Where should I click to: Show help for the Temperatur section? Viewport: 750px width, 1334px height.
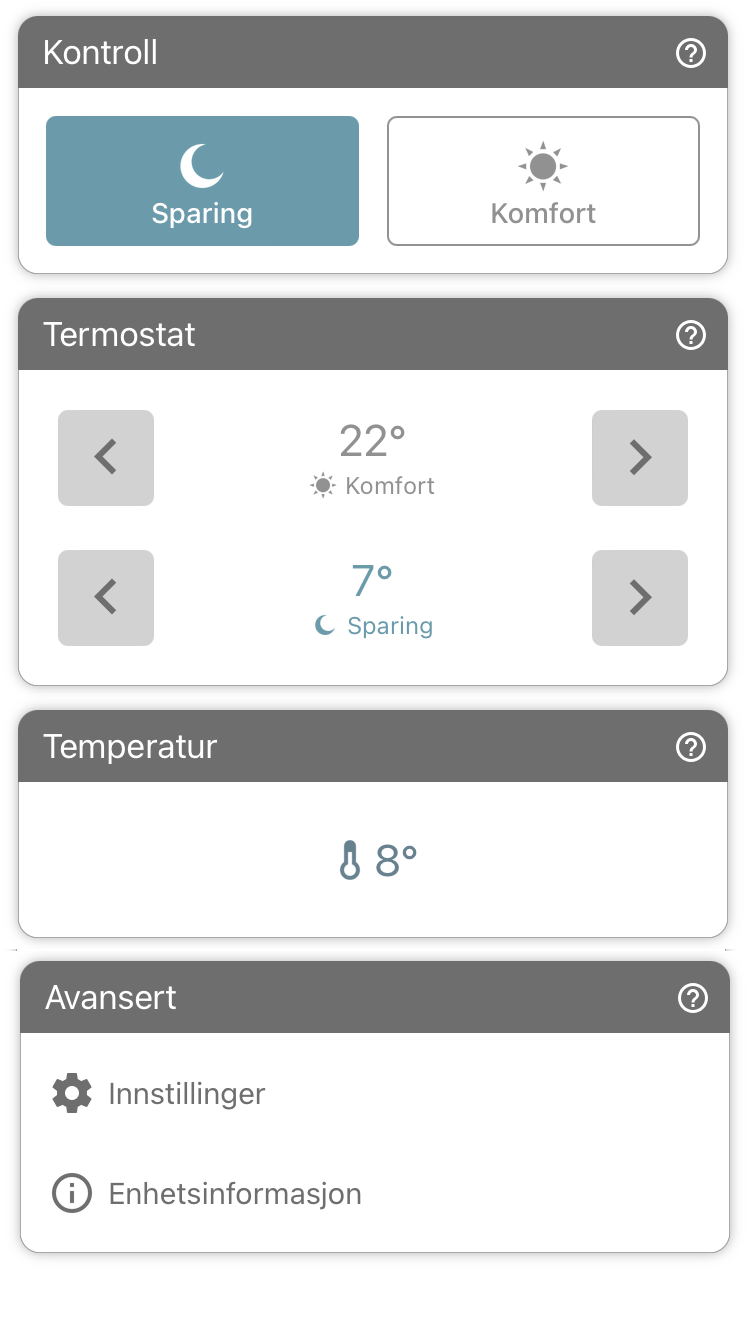point(691,747)
